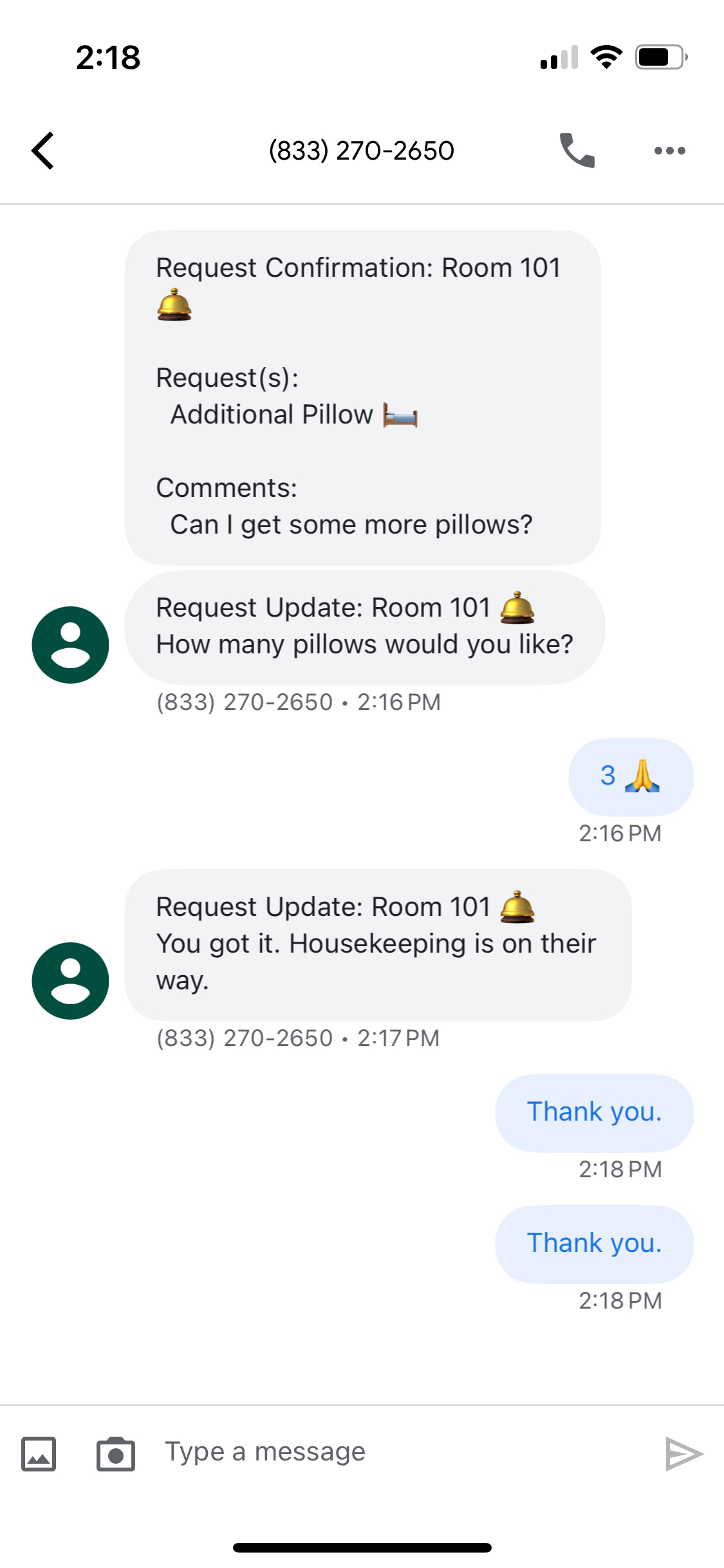Tap the send message arrow
This screenshot has width=724, height=1568.
[x=683, y=1453]
